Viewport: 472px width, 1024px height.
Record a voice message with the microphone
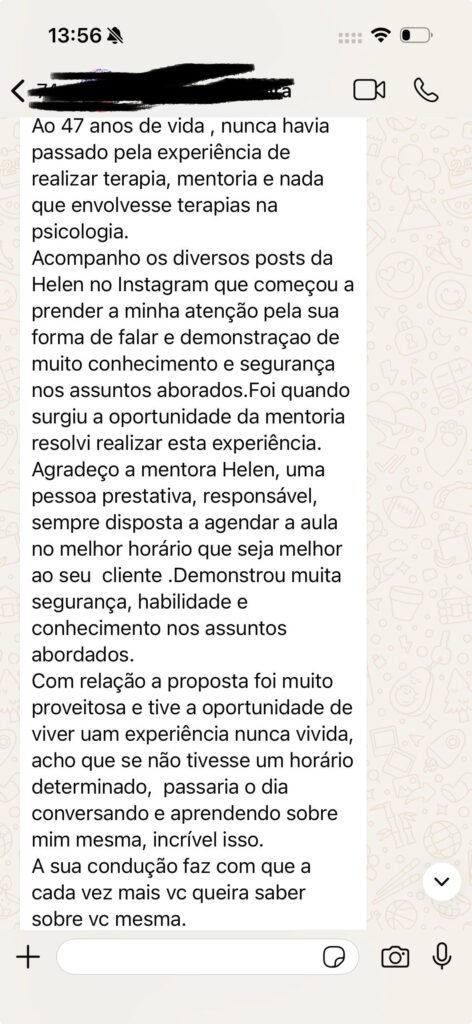pyautogui.click(x=442, y=957)
